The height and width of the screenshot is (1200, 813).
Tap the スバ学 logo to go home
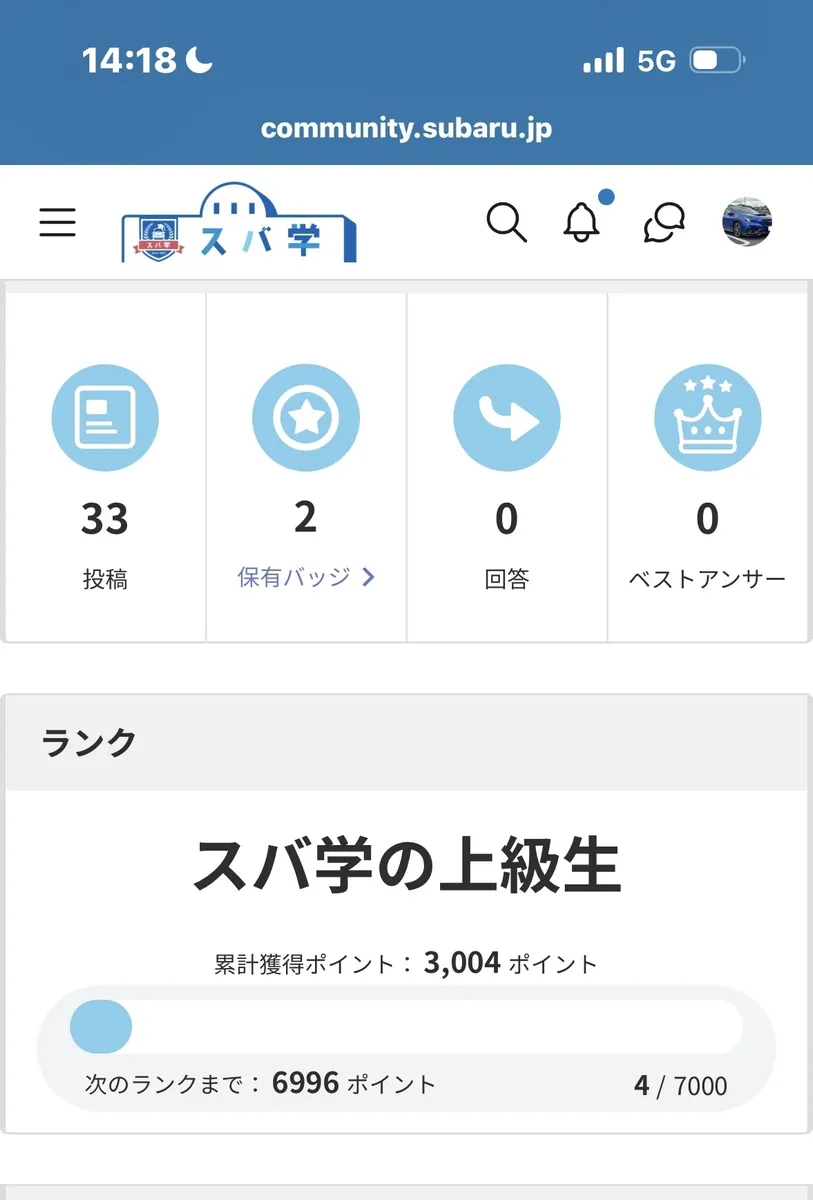point(238,224)
